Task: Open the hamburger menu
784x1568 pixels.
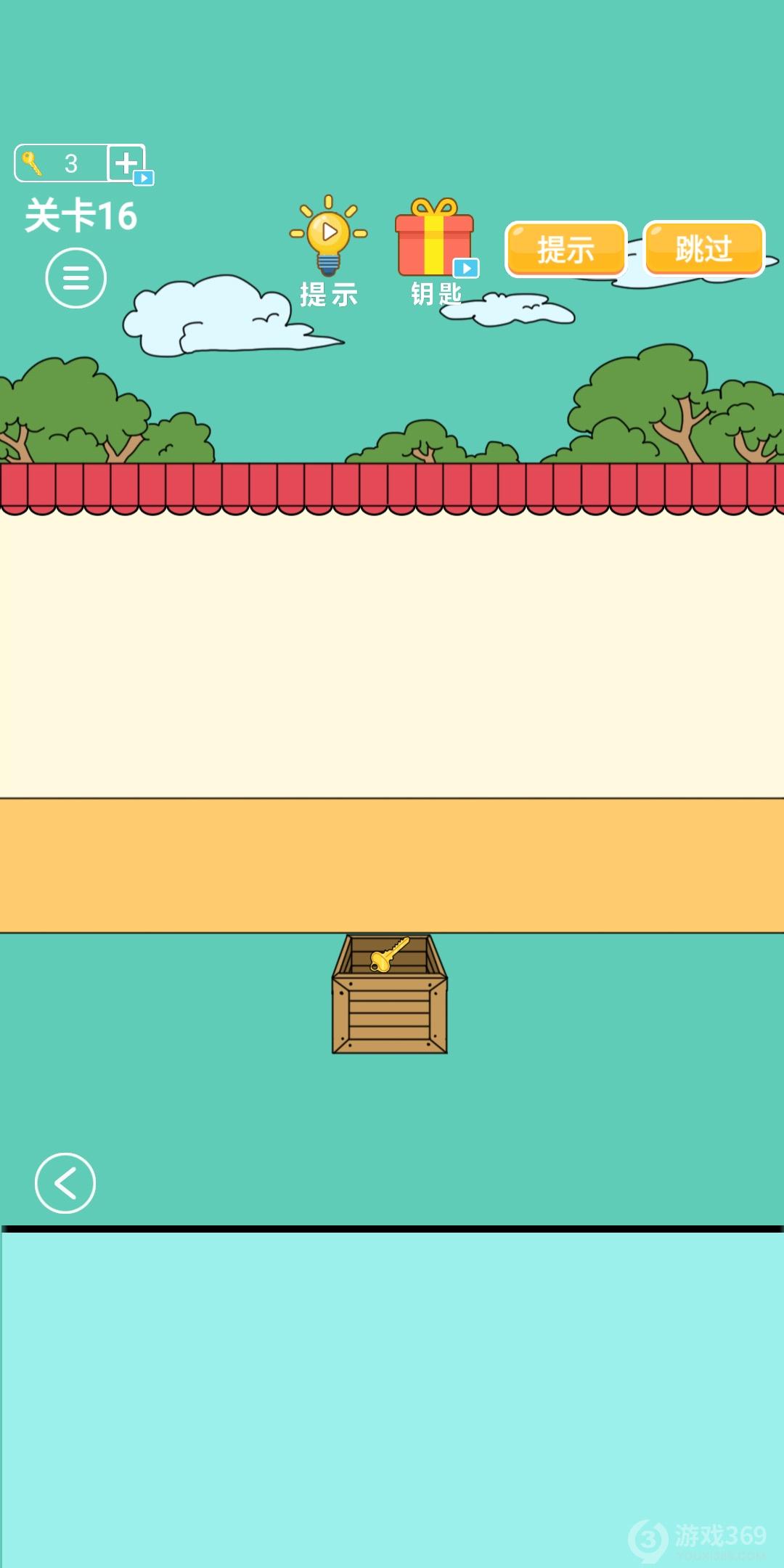Action: click(75, 278)
